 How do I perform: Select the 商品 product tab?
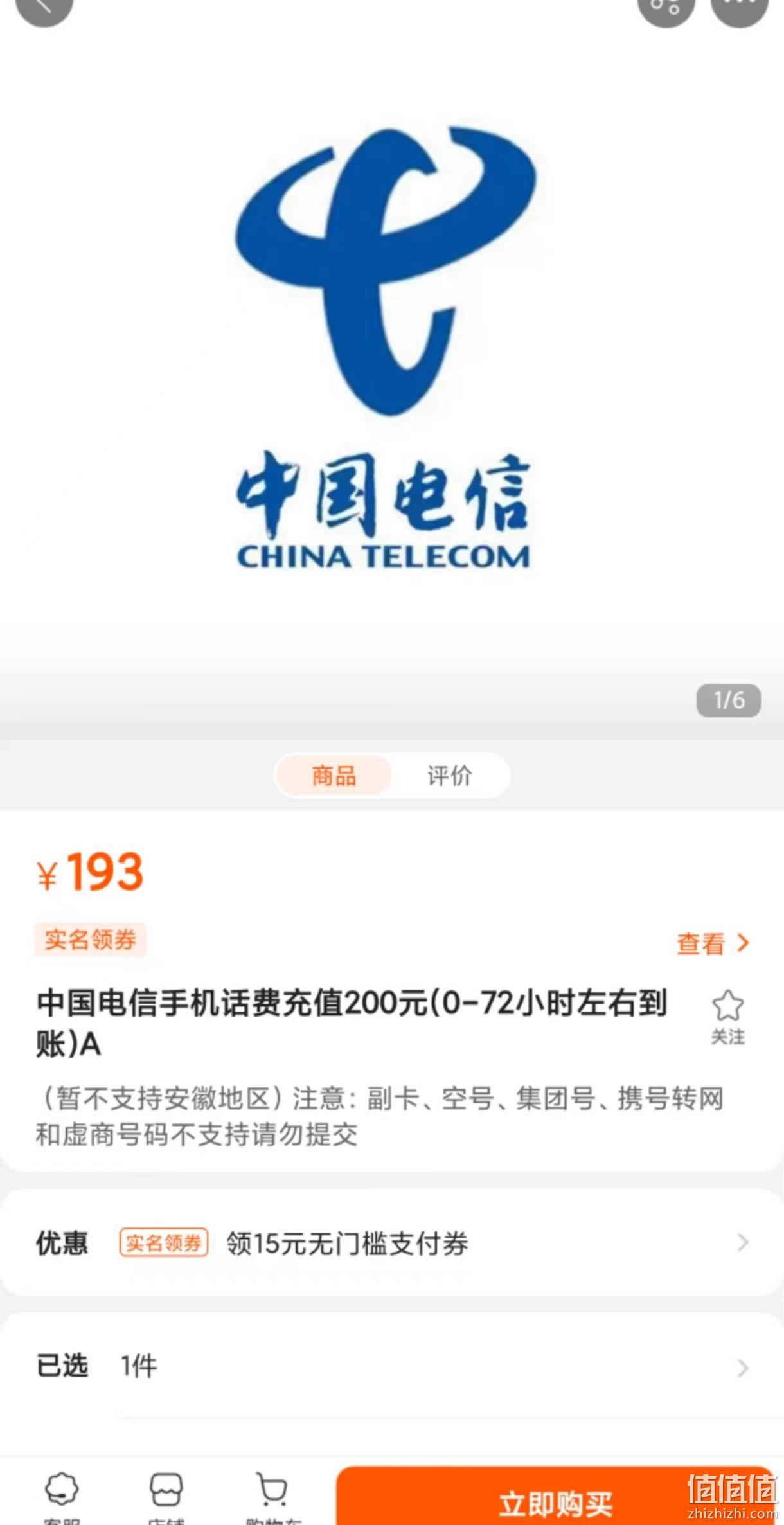(334, 775)
